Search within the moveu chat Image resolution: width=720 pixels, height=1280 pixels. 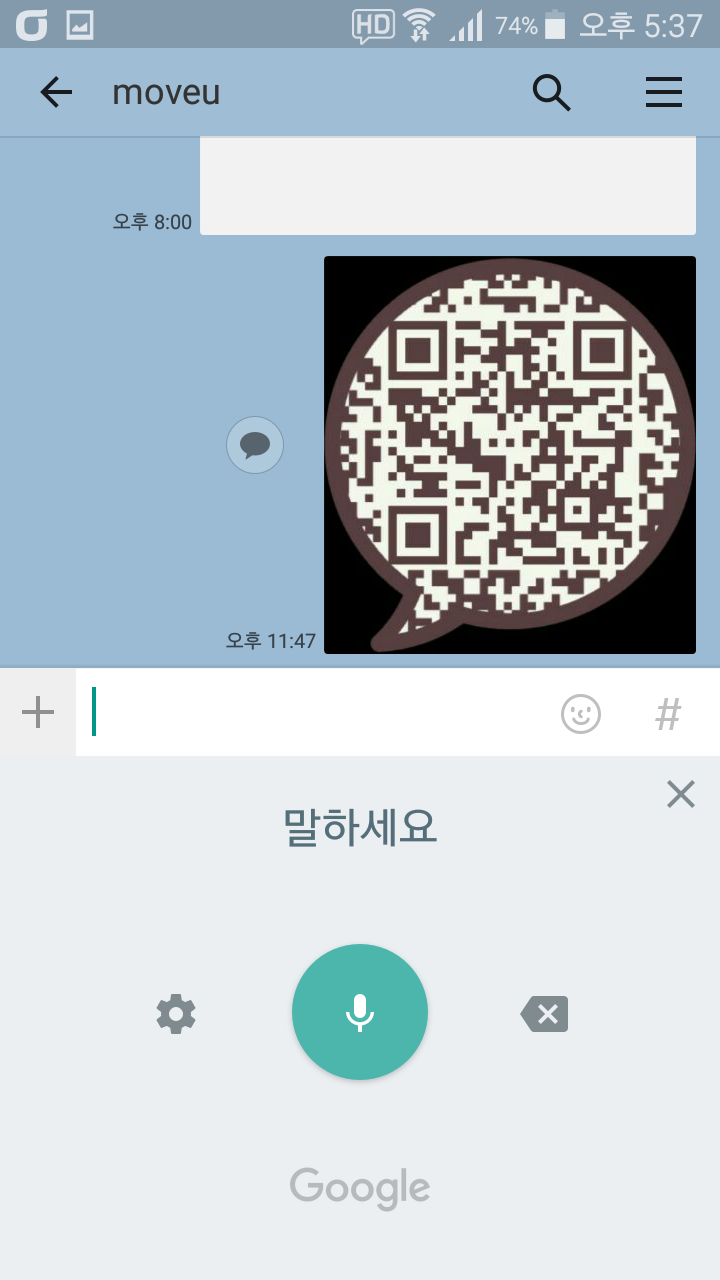[551, 93]
